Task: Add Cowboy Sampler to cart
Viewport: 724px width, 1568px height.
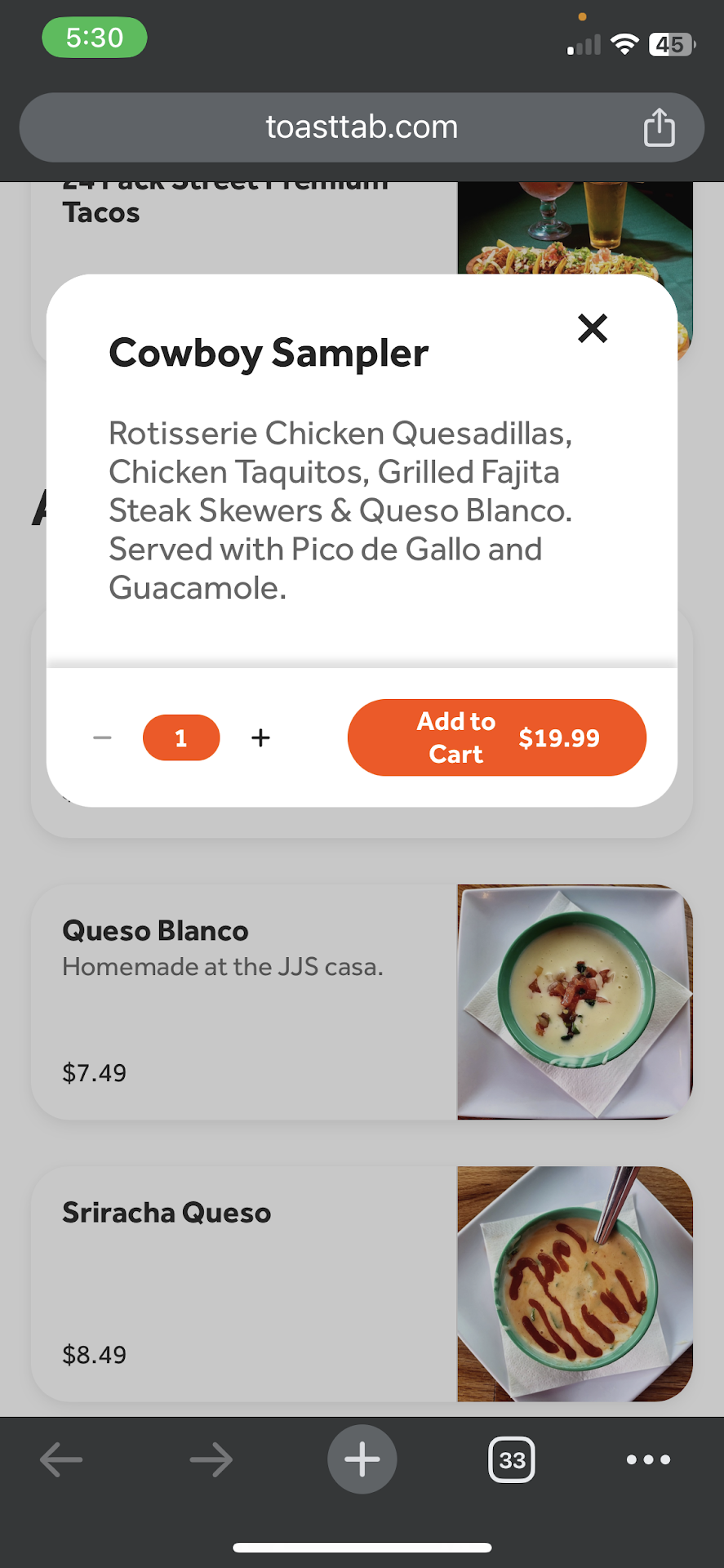Action: (x=496, y=737)
